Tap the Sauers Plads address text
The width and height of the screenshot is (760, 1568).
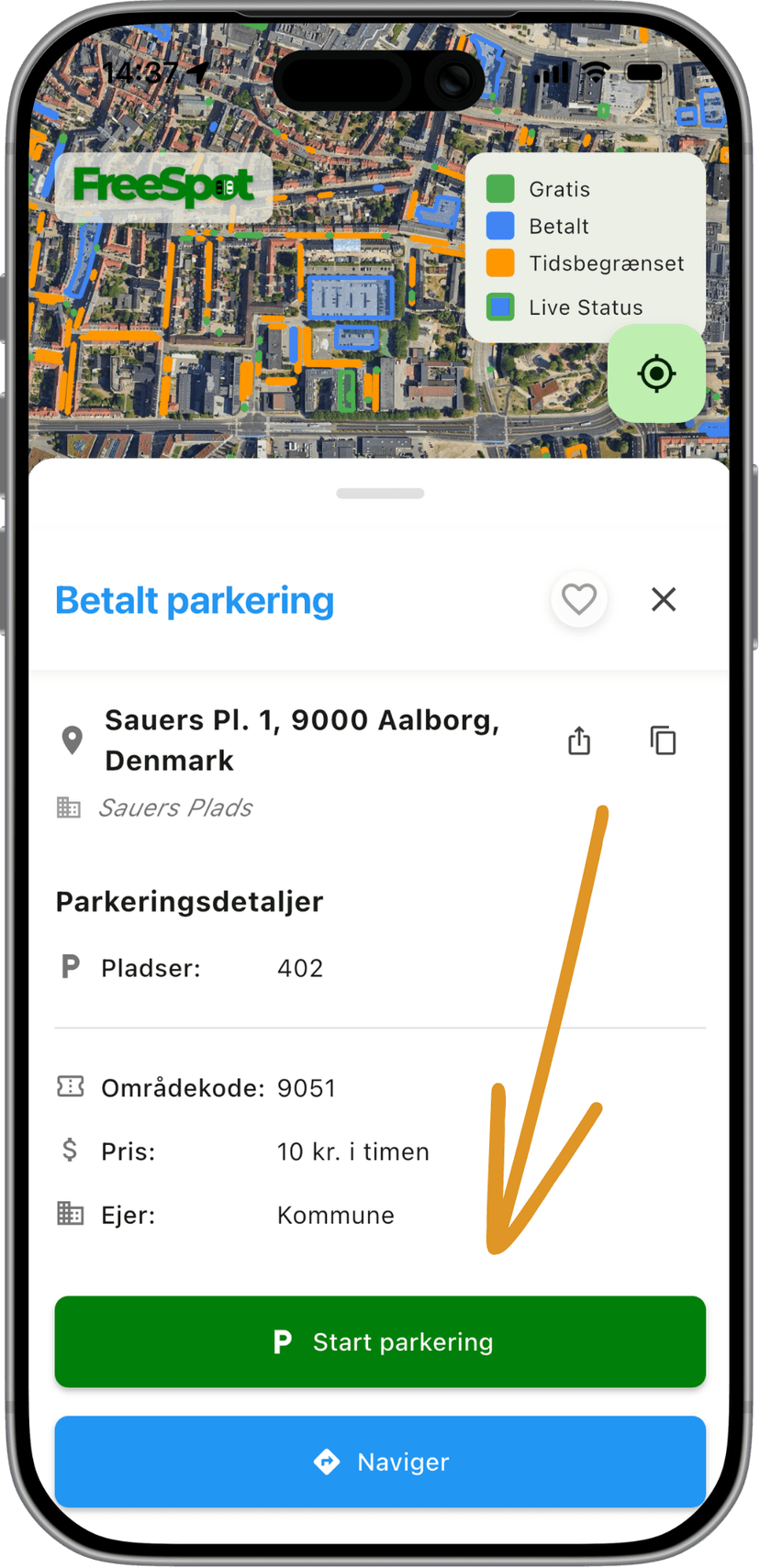click(176, 807)
